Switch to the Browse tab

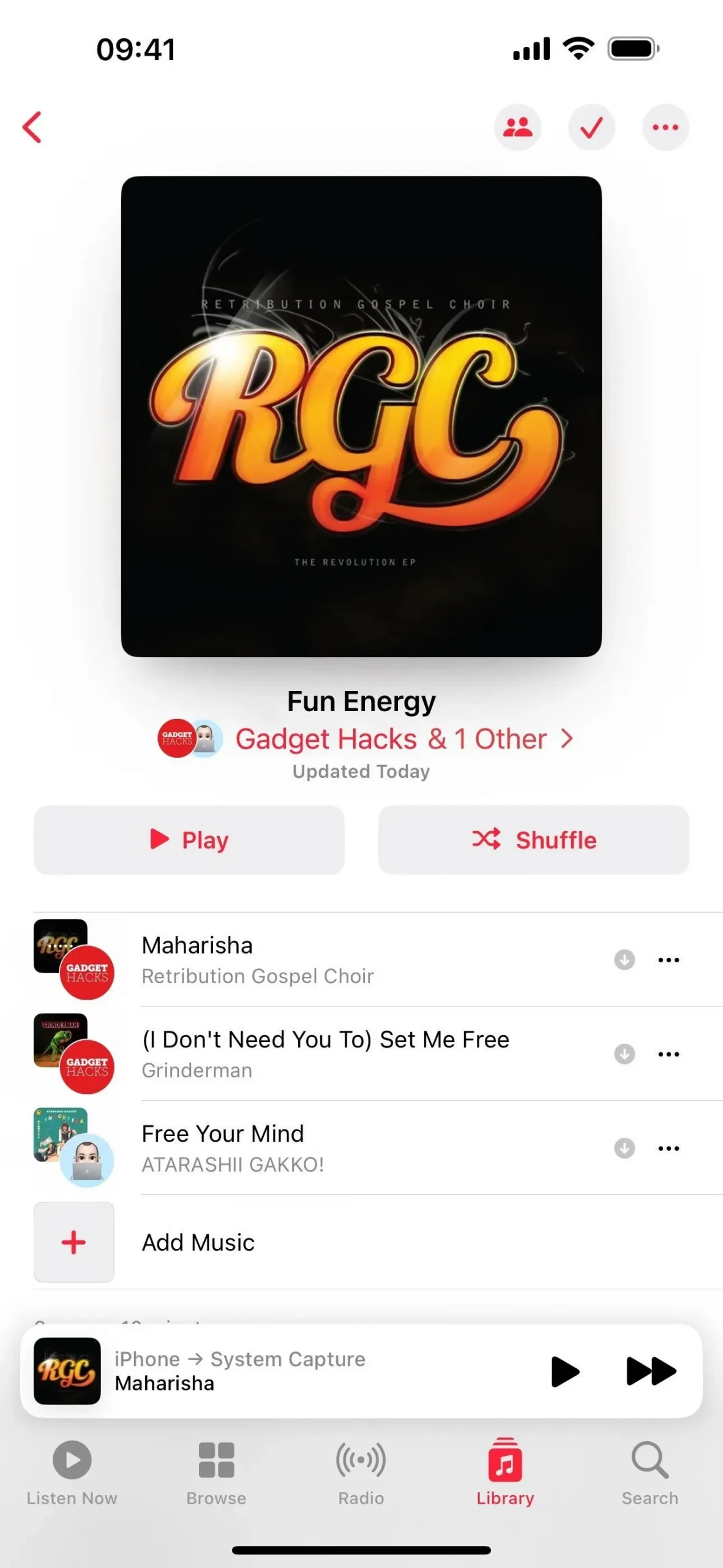[216, 1471]
